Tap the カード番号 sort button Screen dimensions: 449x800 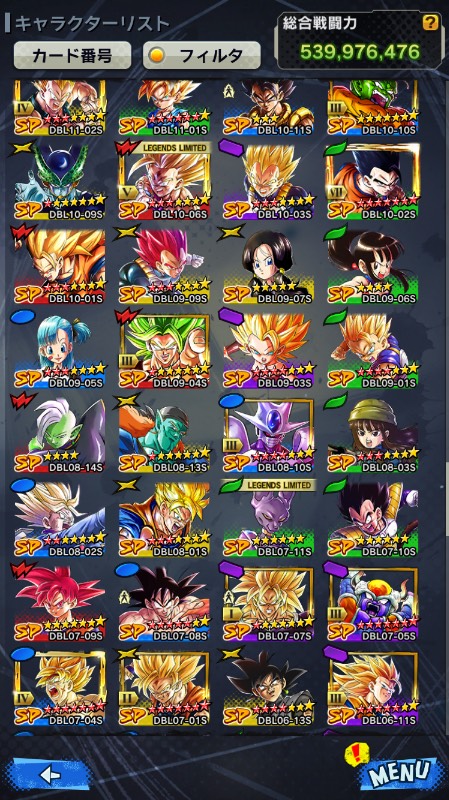point(72,55)
